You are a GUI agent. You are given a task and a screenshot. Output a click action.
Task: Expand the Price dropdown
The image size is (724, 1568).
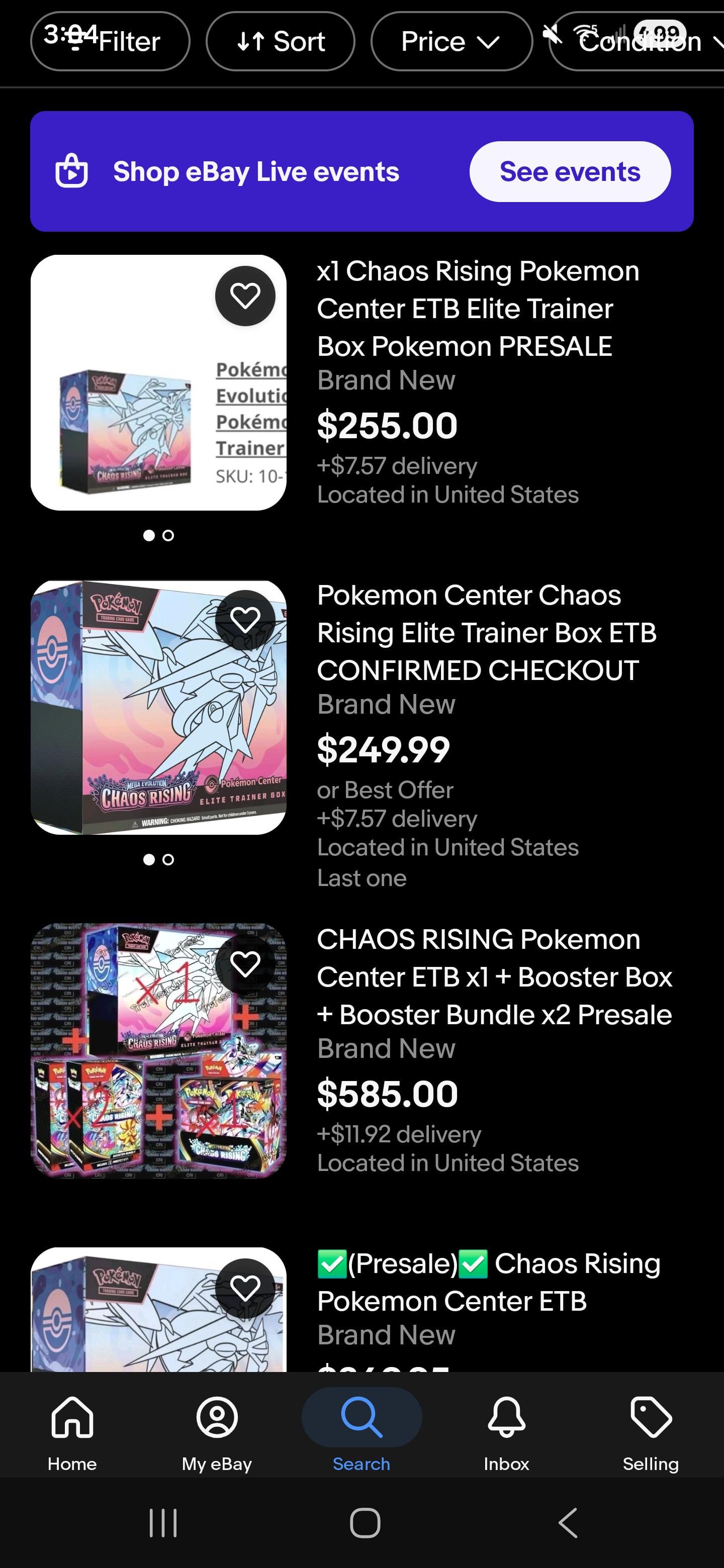coord(450,41)
